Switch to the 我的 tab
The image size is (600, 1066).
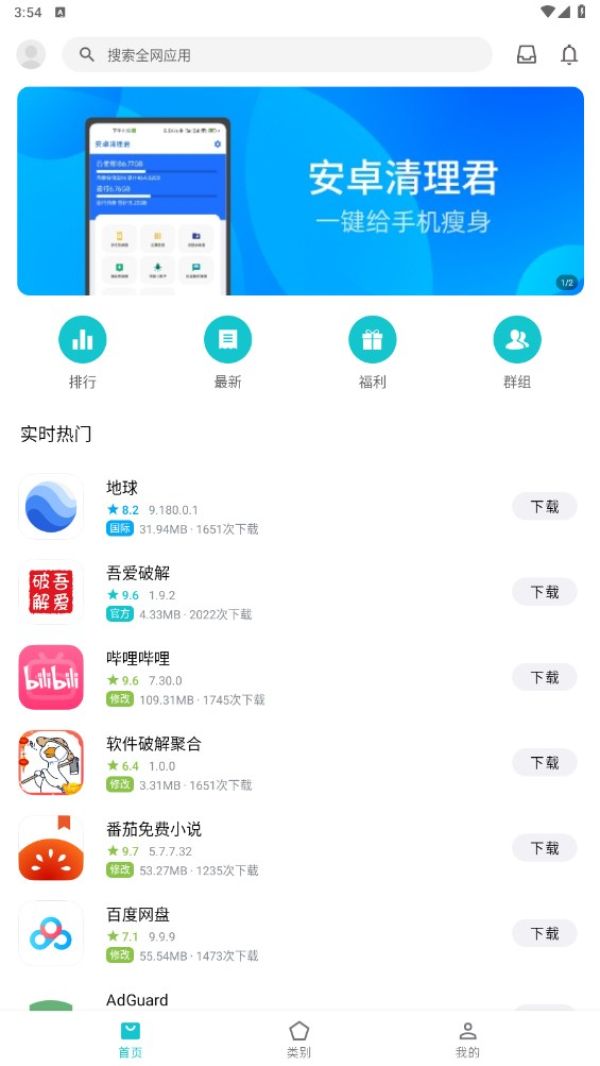[467, 1040]
